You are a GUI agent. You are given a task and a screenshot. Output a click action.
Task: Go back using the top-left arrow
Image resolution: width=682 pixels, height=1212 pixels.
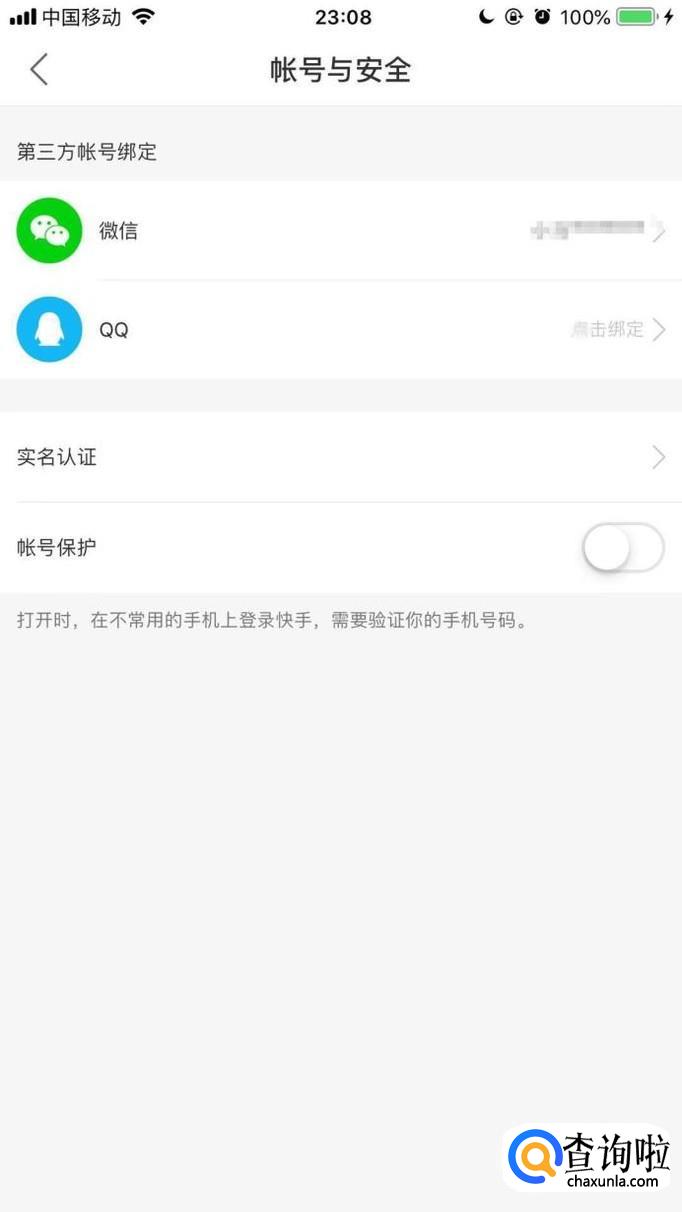click(x=39, y=70)
